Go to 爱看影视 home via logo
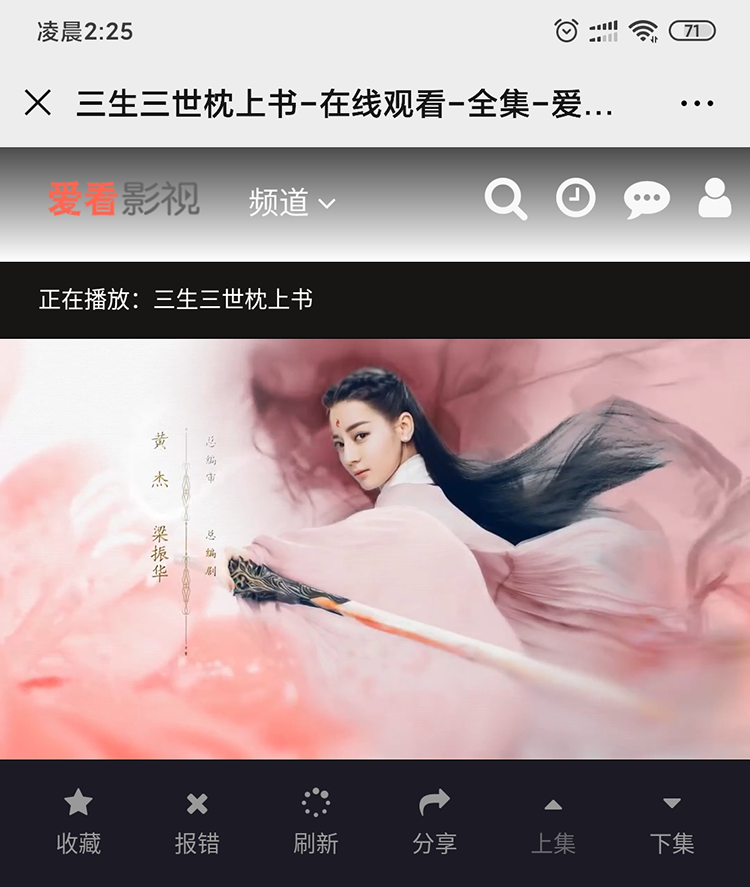This screenshot has width=750, height=887. tap(124, 201)
